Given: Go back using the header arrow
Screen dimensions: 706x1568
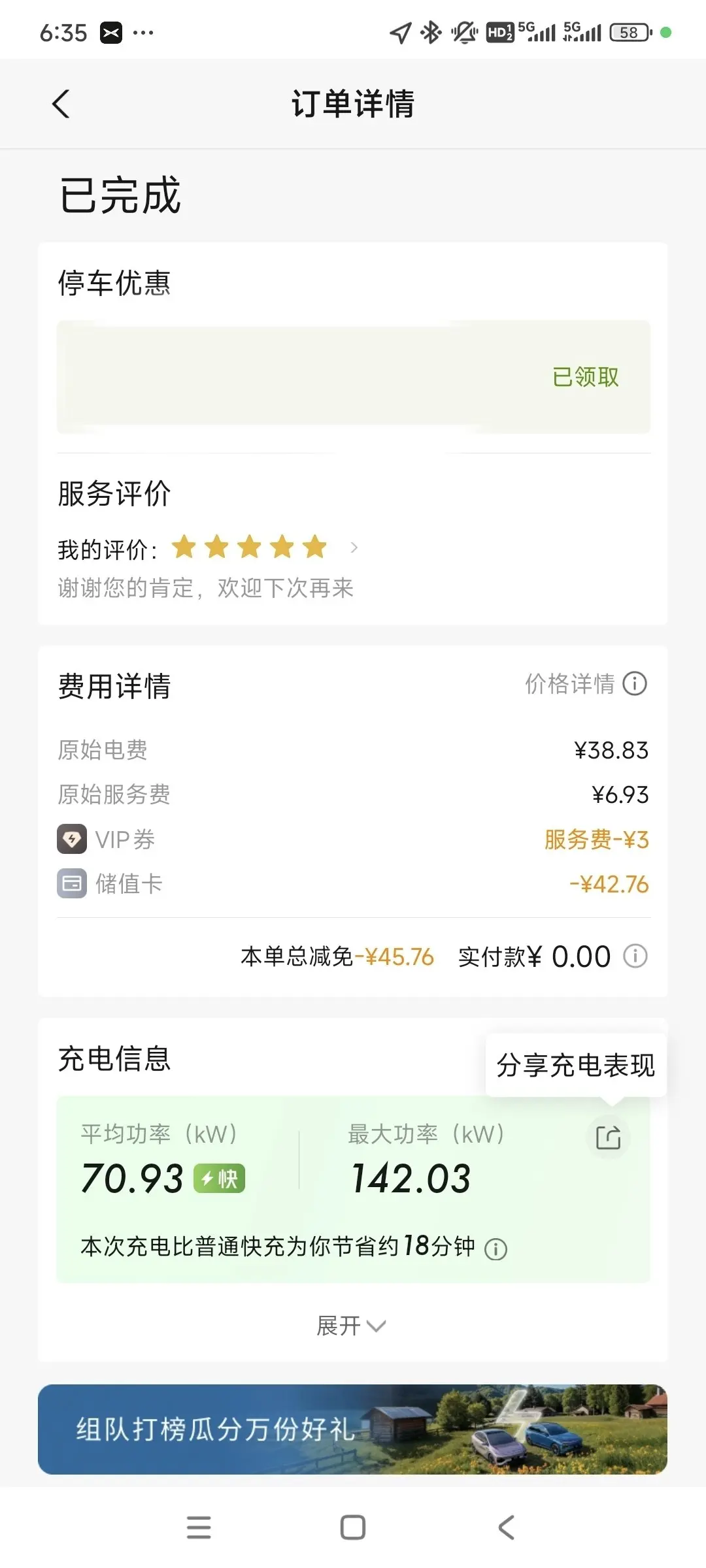Looking at the screenshot, I should (61, 104).
